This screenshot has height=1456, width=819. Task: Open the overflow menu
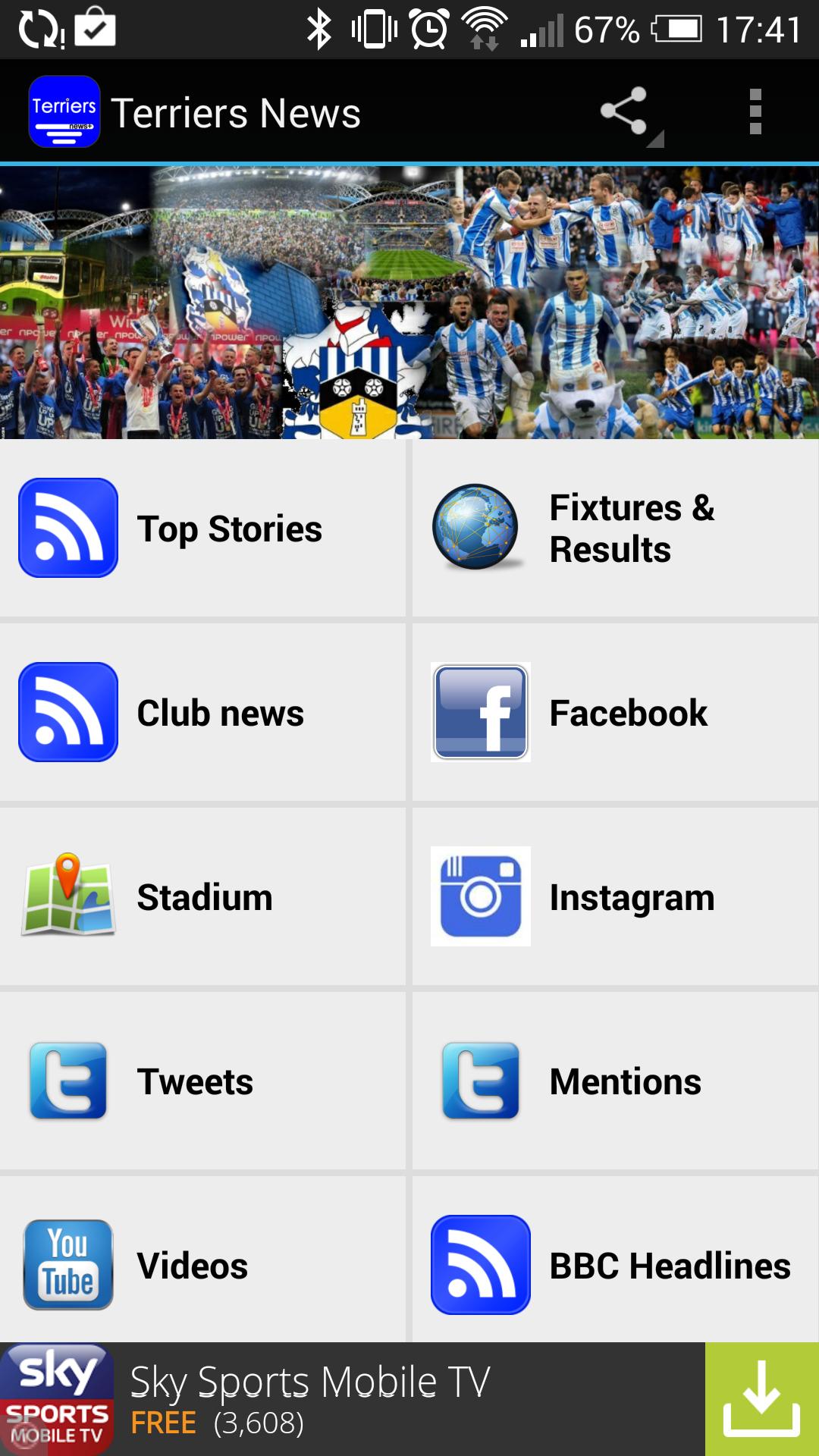[x=755, y=111]
